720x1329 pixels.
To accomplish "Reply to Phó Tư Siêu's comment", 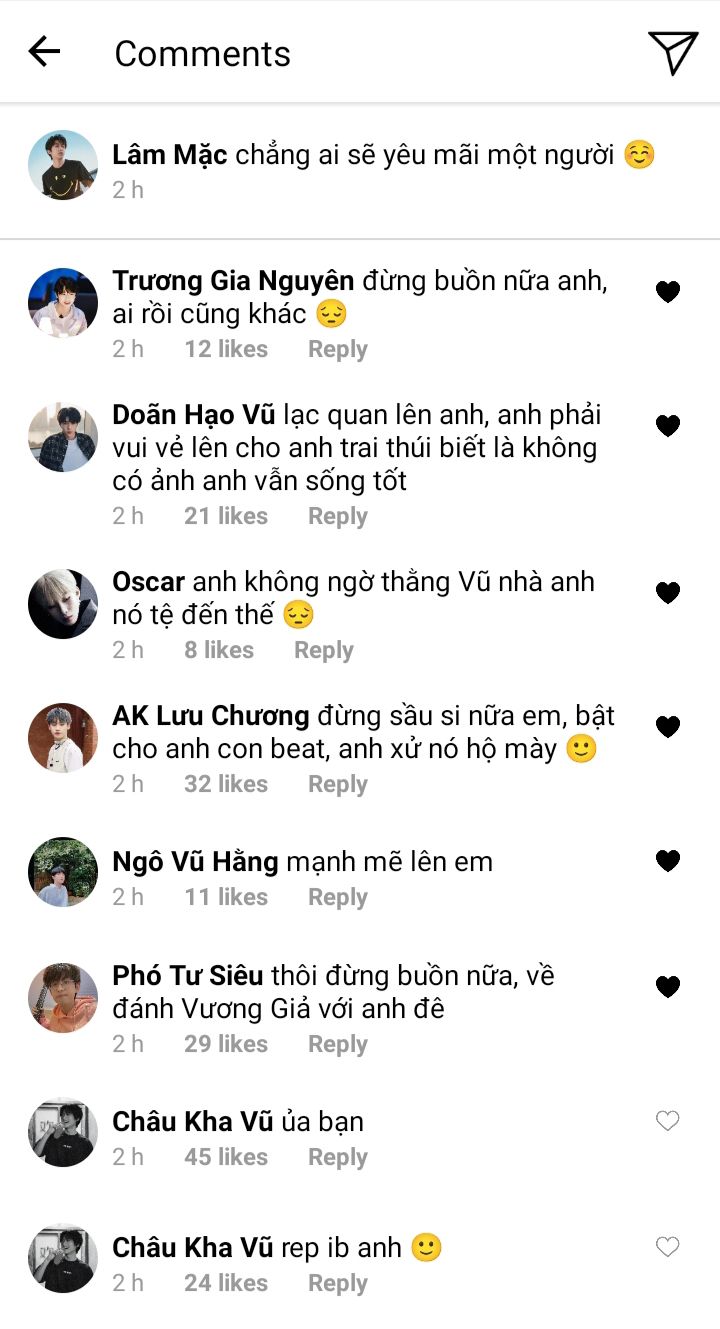I will click(337, 1044).
